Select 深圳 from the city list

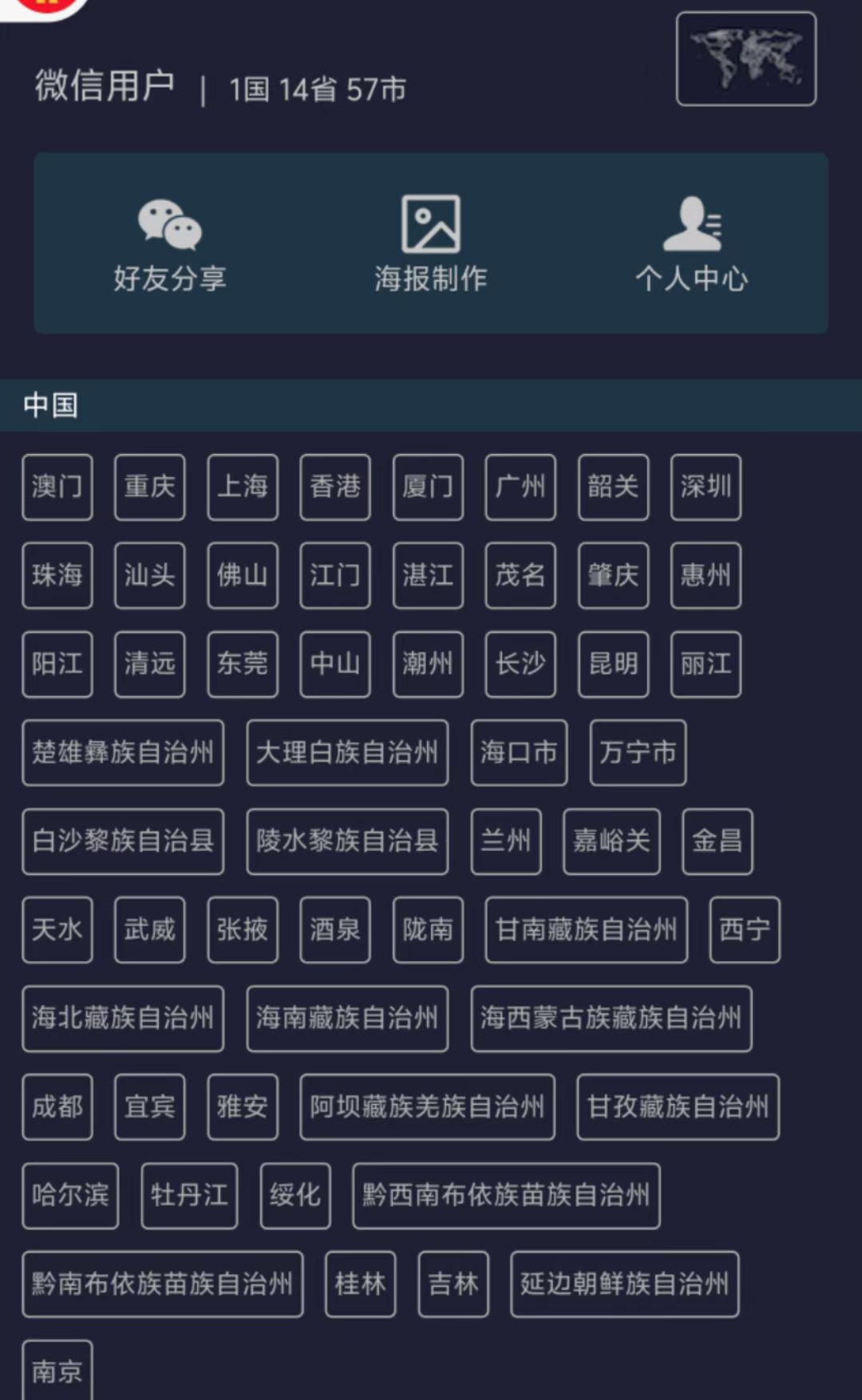pos(706,487)
